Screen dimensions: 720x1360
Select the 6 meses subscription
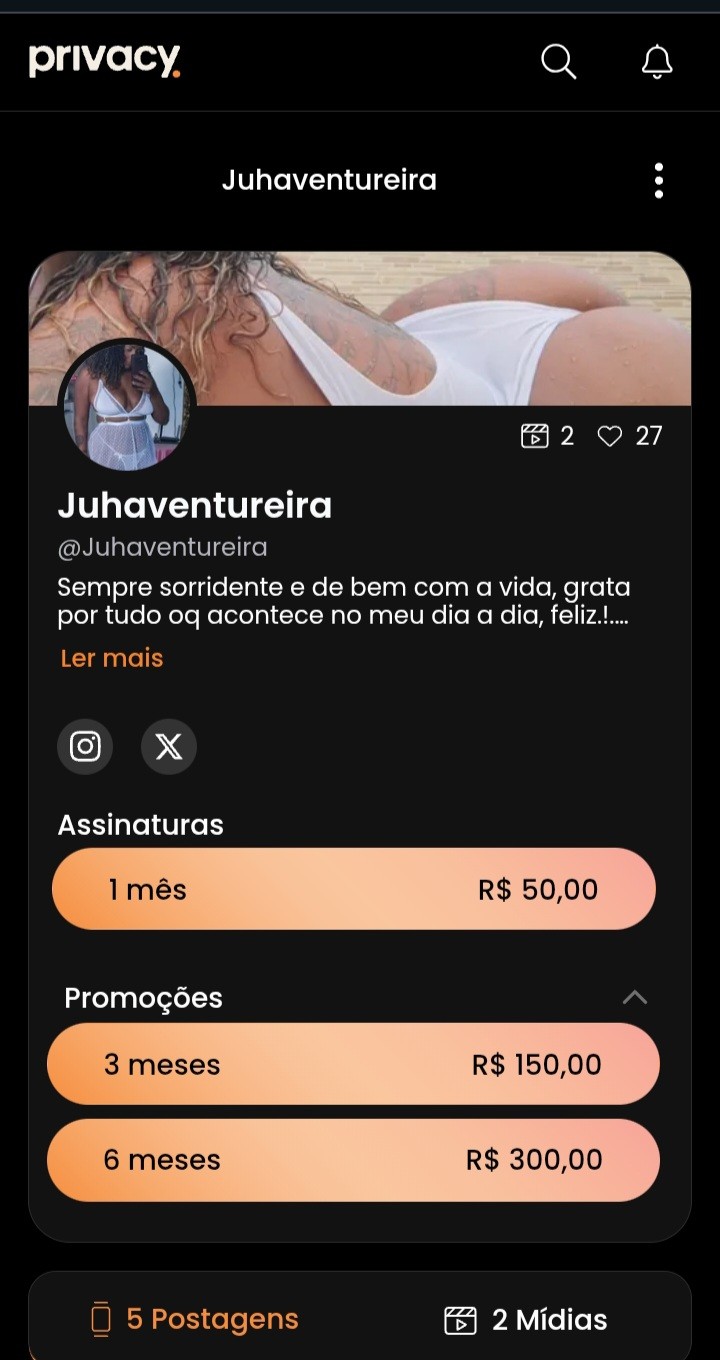click(x=354, y=1160)
